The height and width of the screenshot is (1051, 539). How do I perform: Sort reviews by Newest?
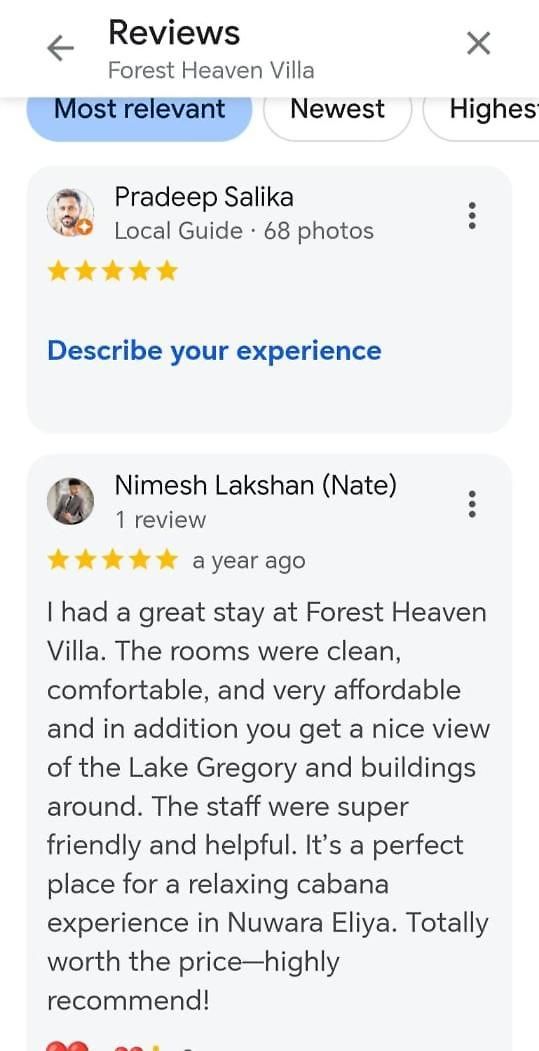(337, 112)
